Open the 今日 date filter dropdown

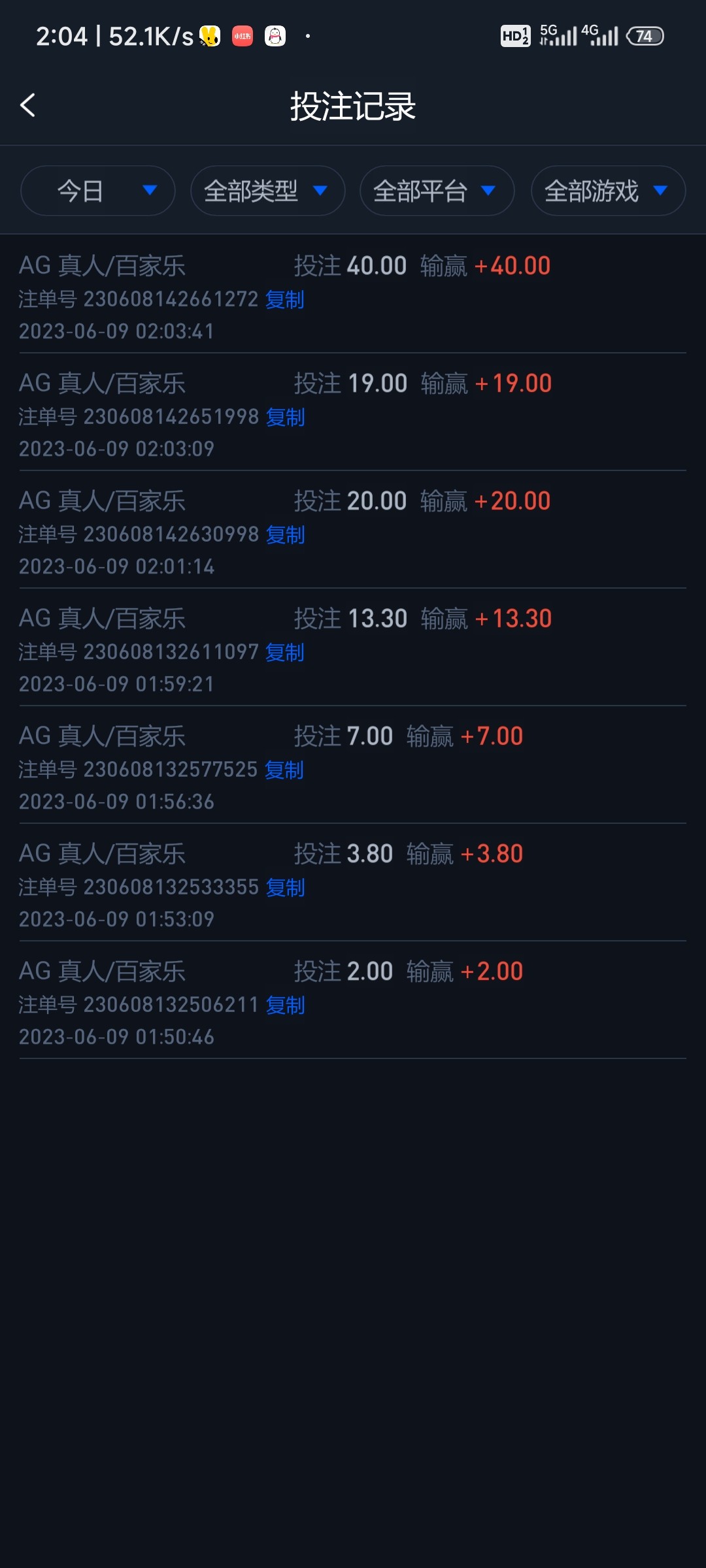[98, 191]
